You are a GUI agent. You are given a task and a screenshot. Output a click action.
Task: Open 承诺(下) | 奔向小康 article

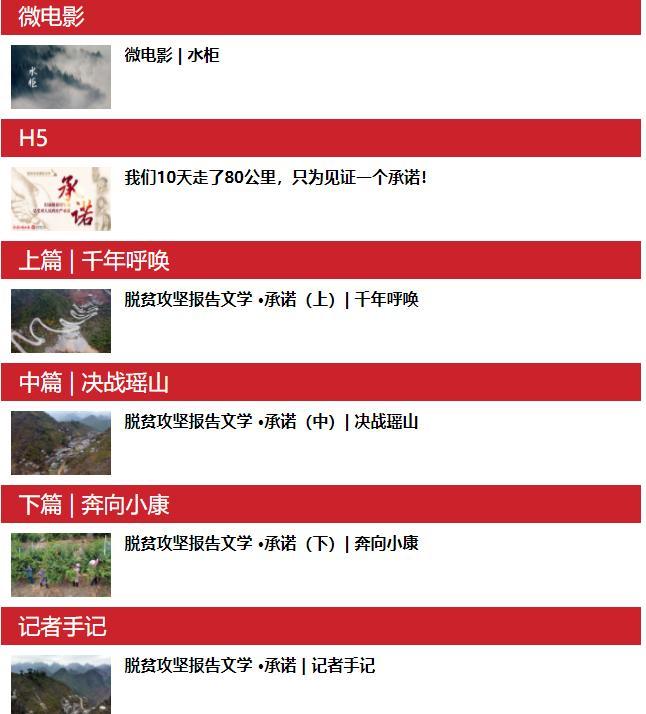pyautogui.click(x=271, y=544)
